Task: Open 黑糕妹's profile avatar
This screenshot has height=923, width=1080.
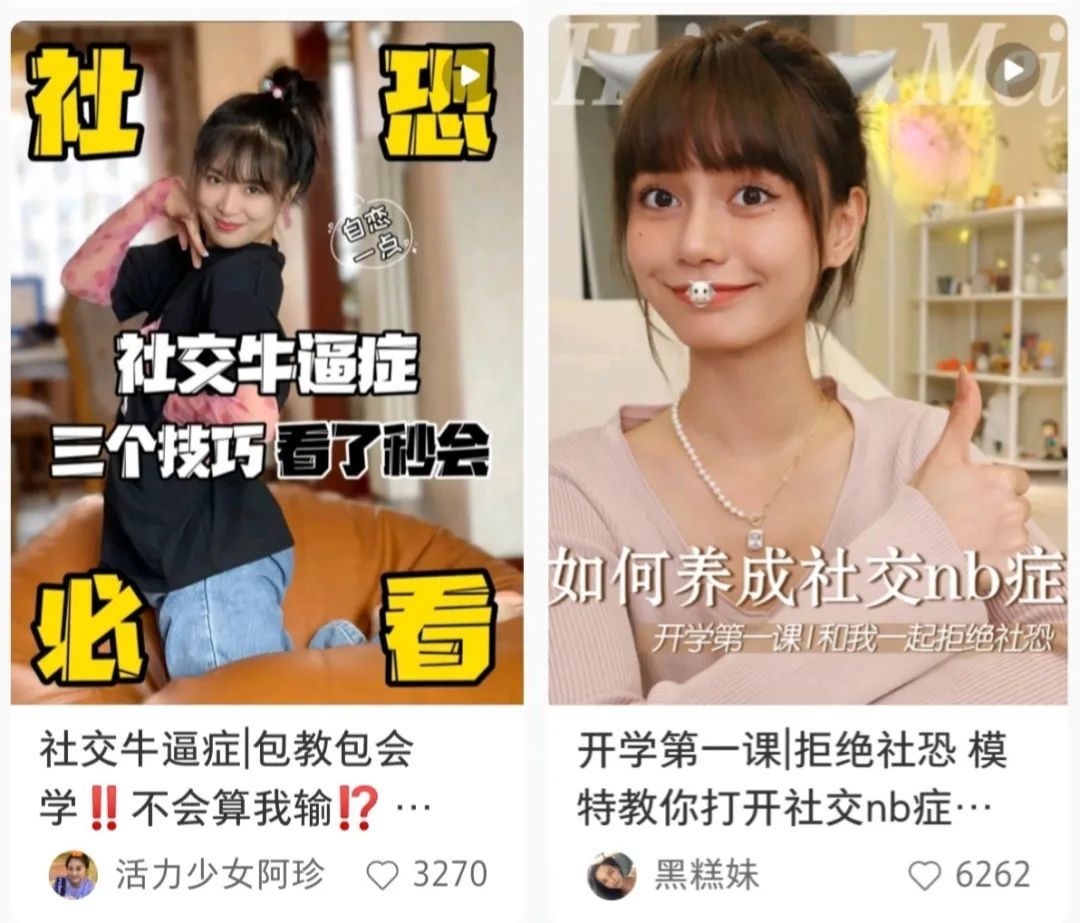Action: coord(611,875)
